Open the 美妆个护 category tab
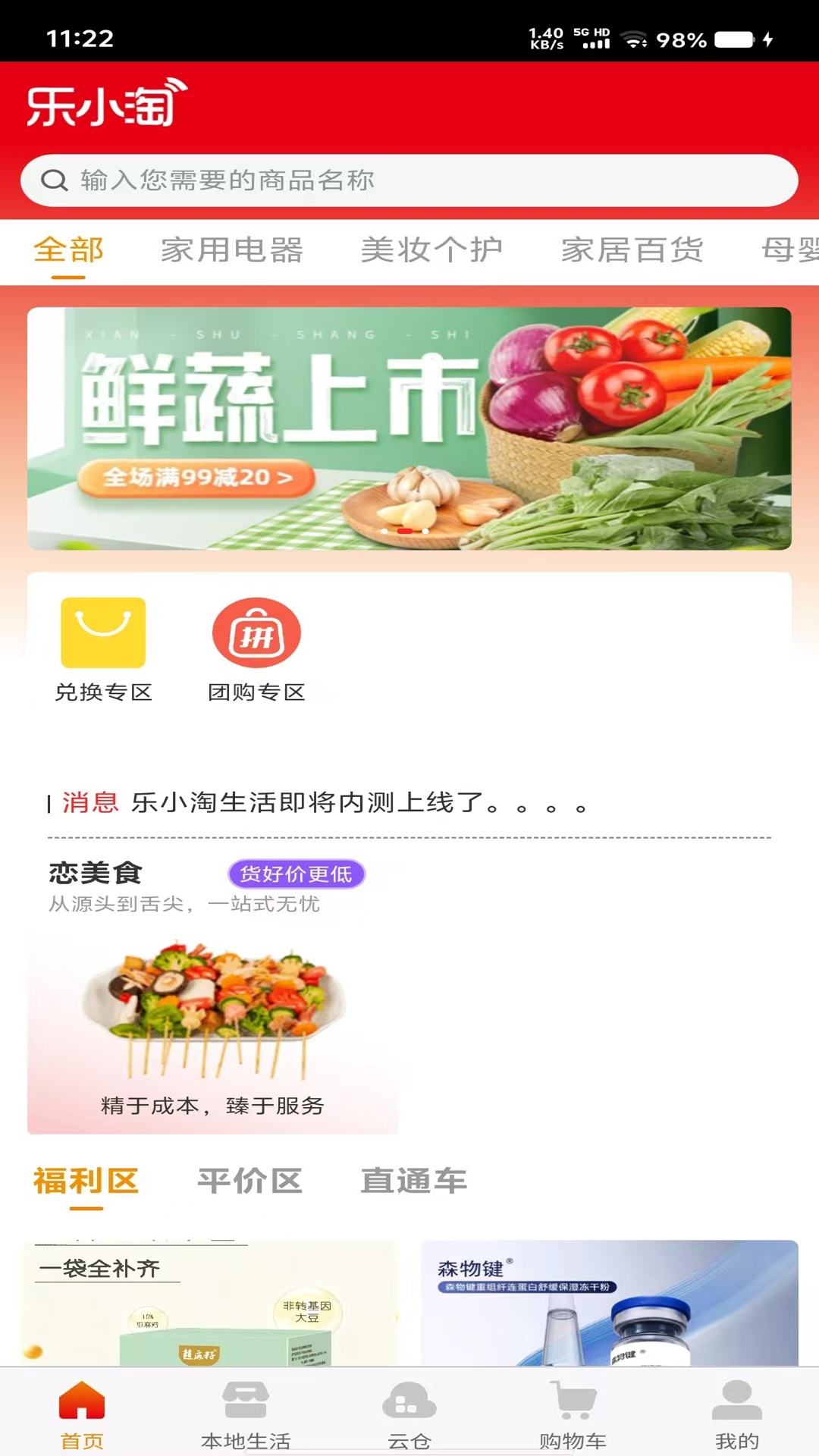This screenshot has height=1456, width=819. coord(432,249)
